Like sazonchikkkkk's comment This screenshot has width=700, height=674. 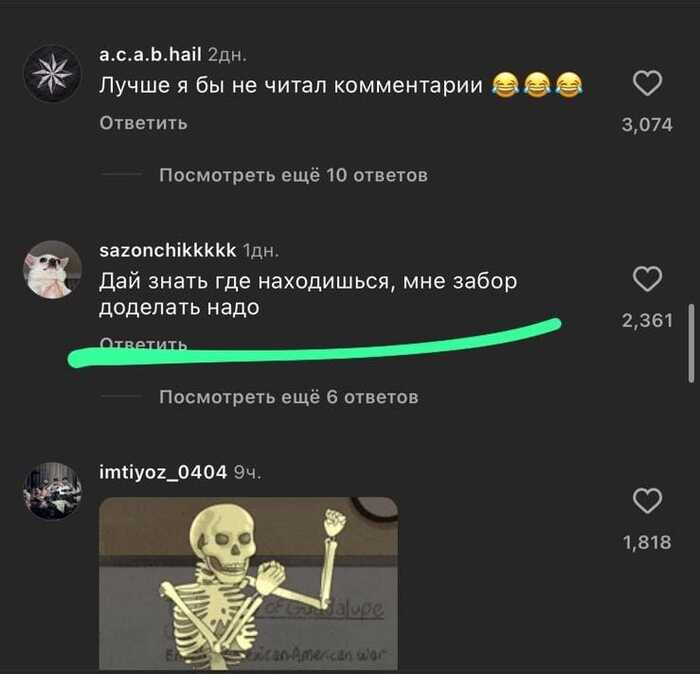click(x=648, y=279)
